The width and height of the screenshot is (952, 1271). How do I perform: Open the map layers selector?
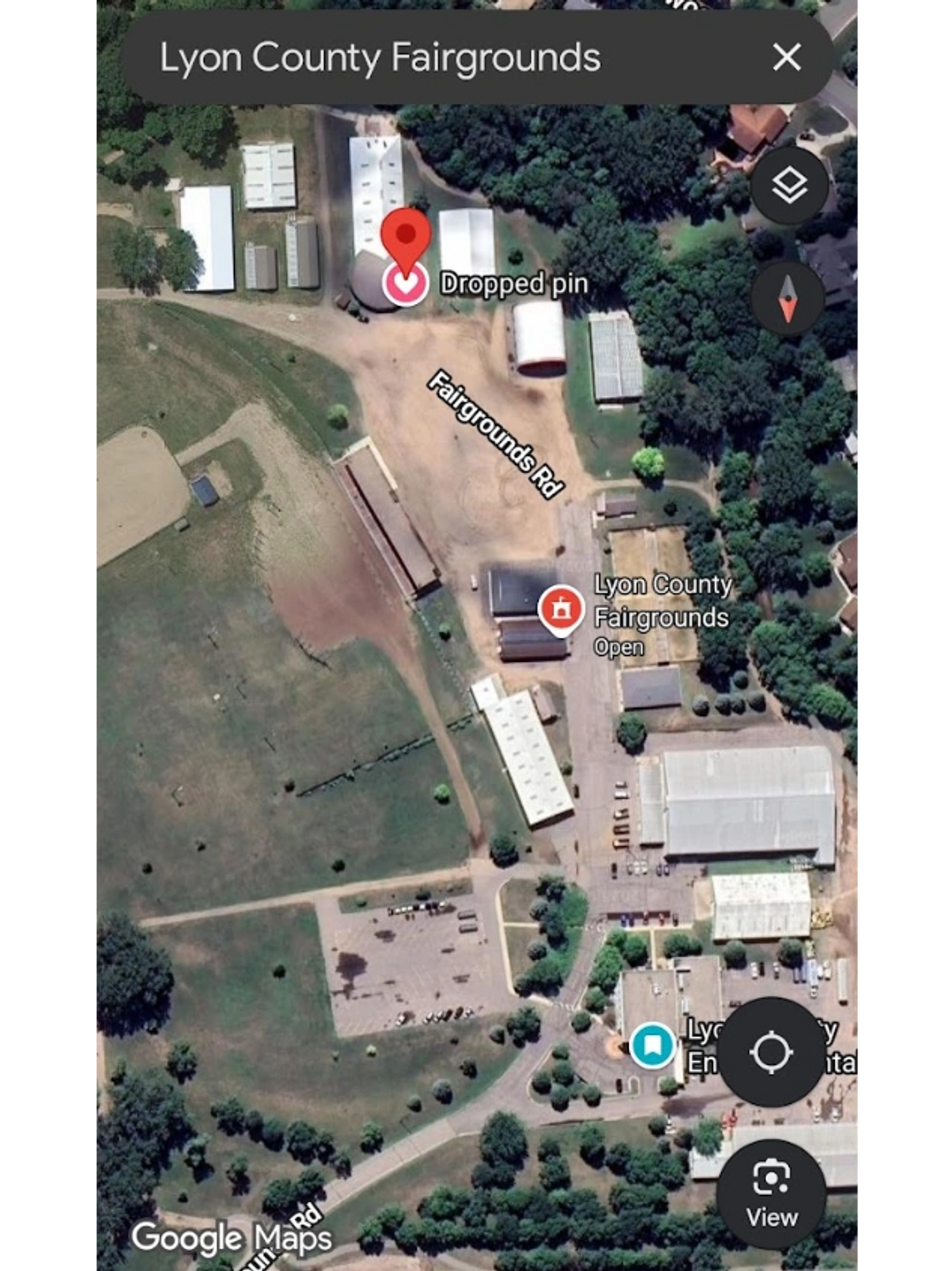(789, 186)
